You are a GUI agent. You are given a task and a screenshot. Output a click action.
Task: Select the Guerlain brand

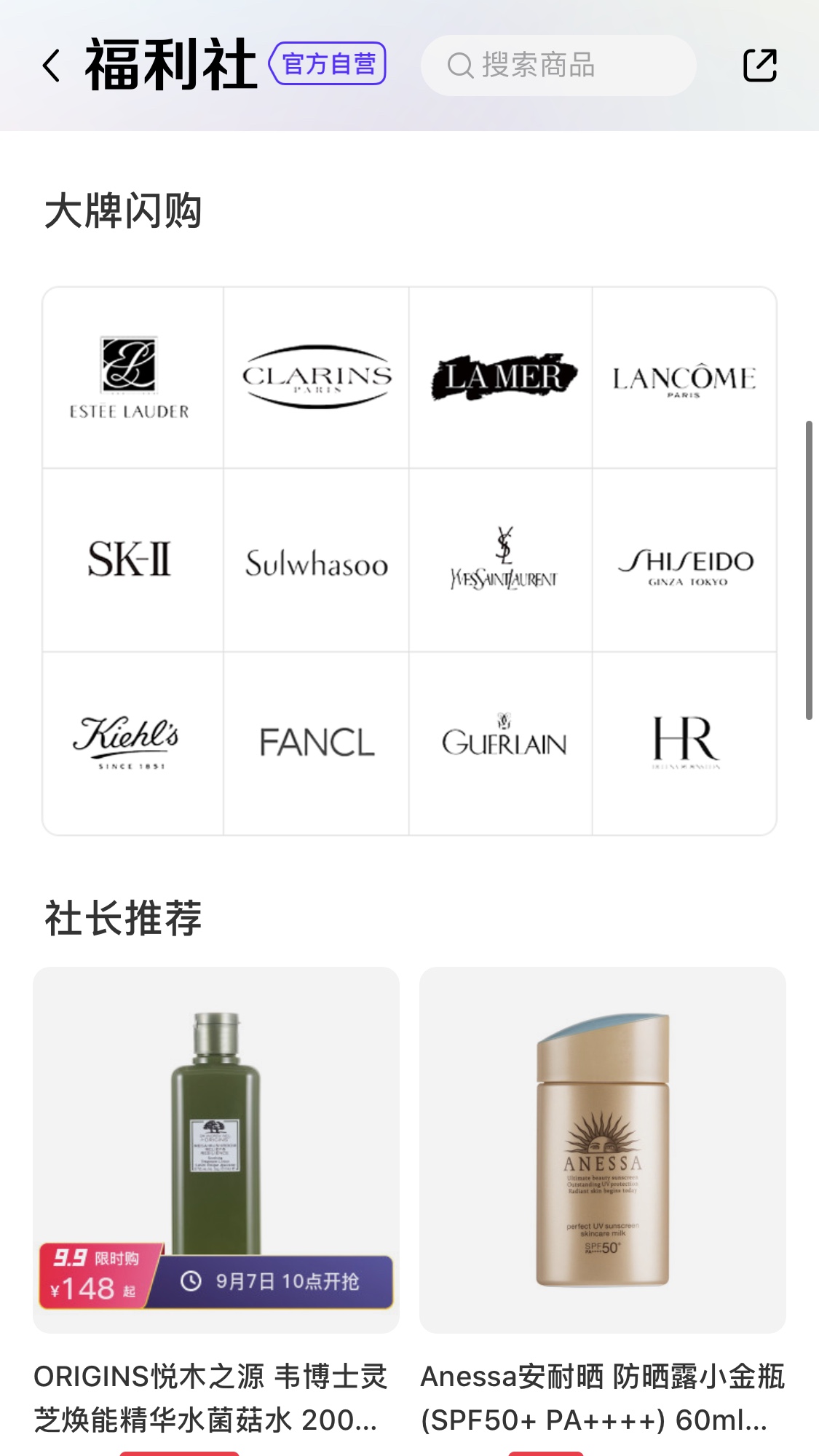501,743
